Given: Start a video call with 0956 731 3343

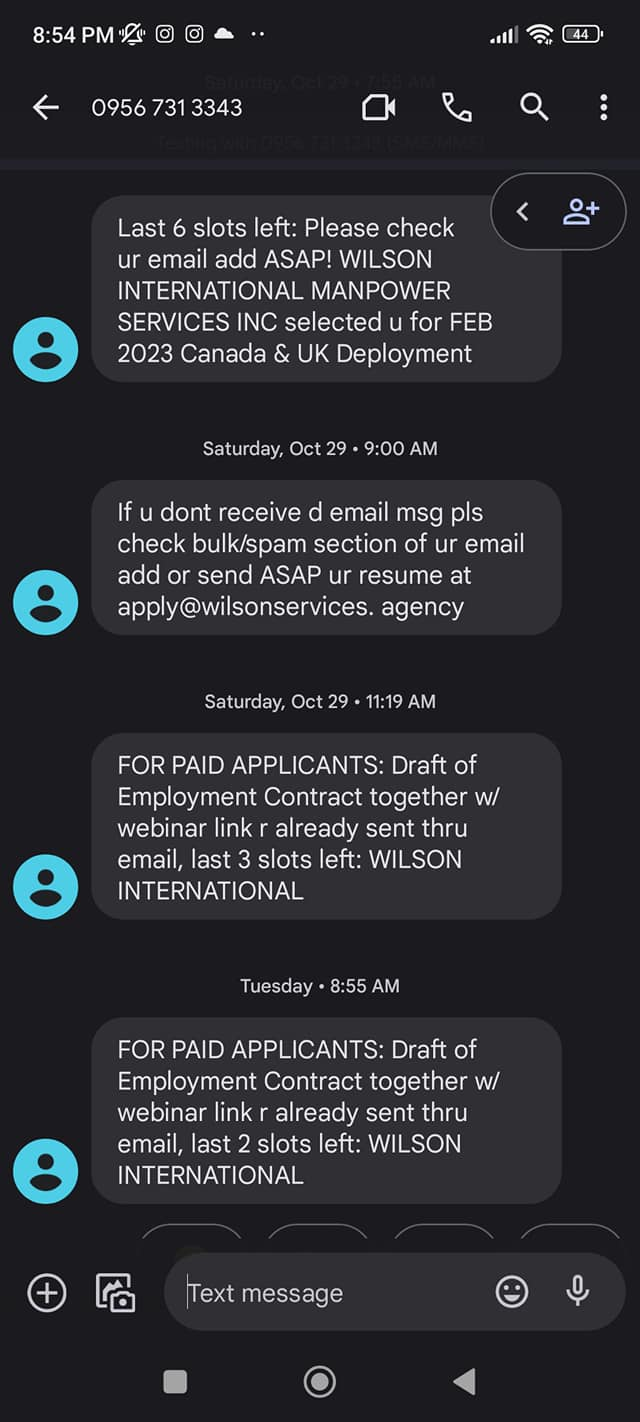Looking at the screenshot, I should coord(378,108).
